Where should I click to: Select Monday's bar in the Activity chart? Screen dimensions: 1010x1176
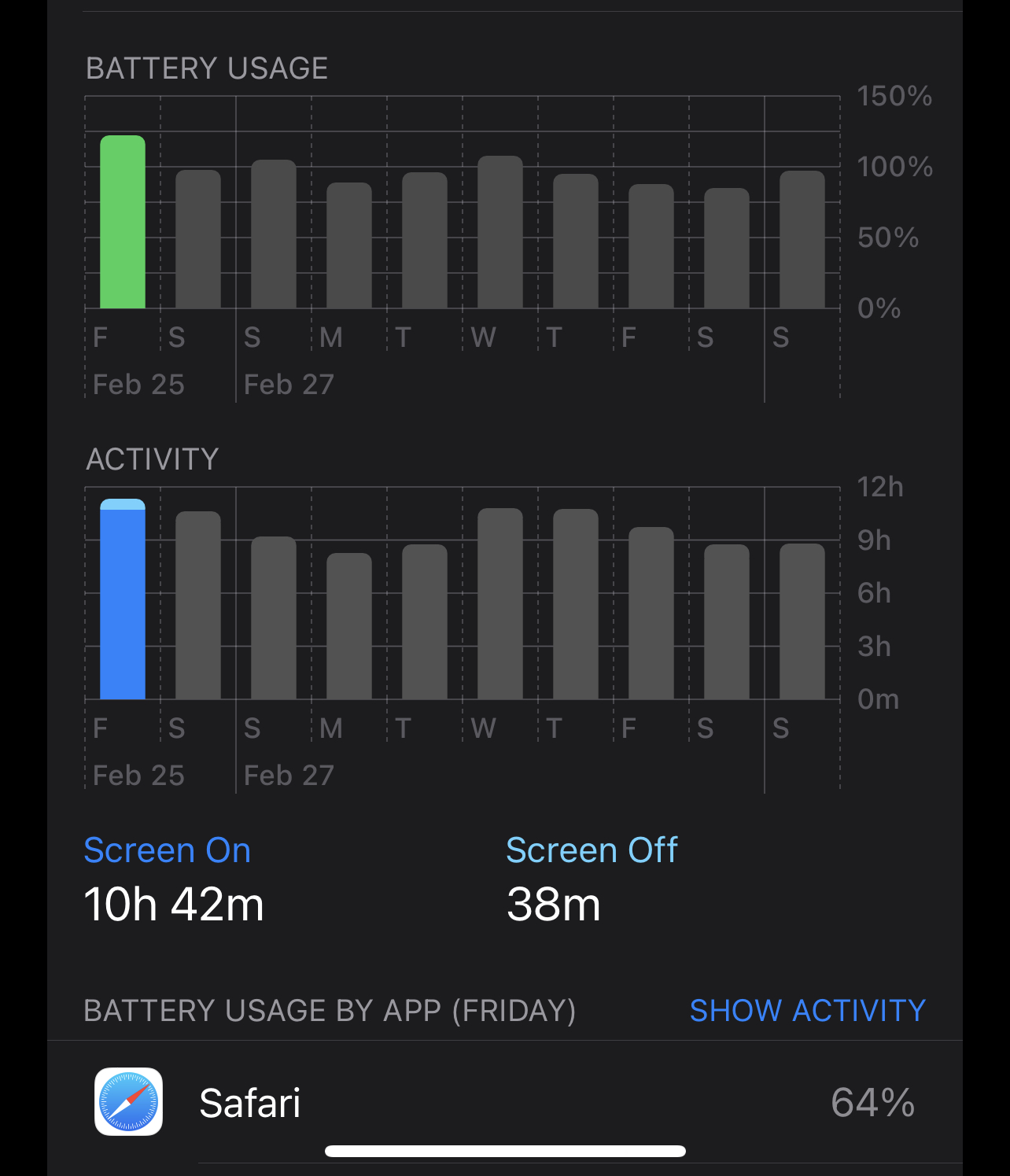349,626
